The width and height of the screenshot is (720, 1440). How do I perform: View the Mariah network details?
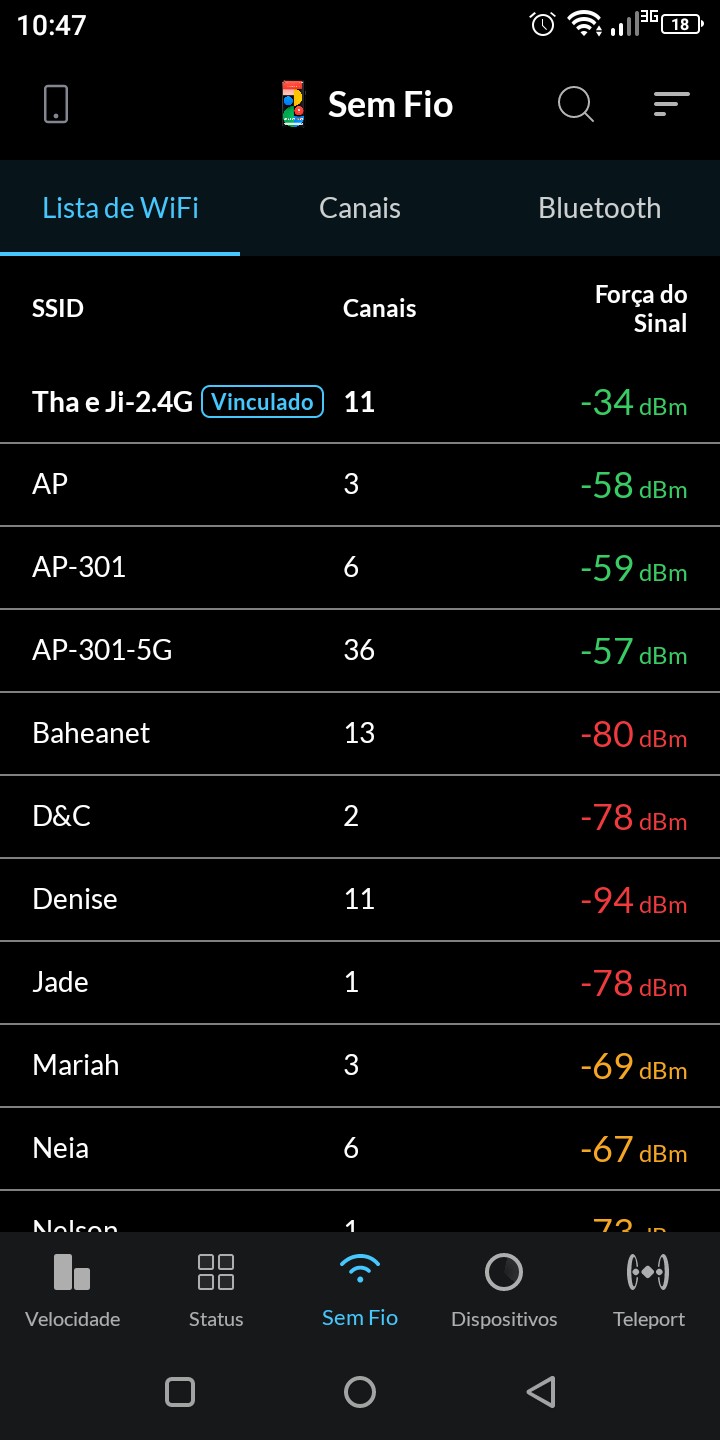click(x=360, y=1065)
